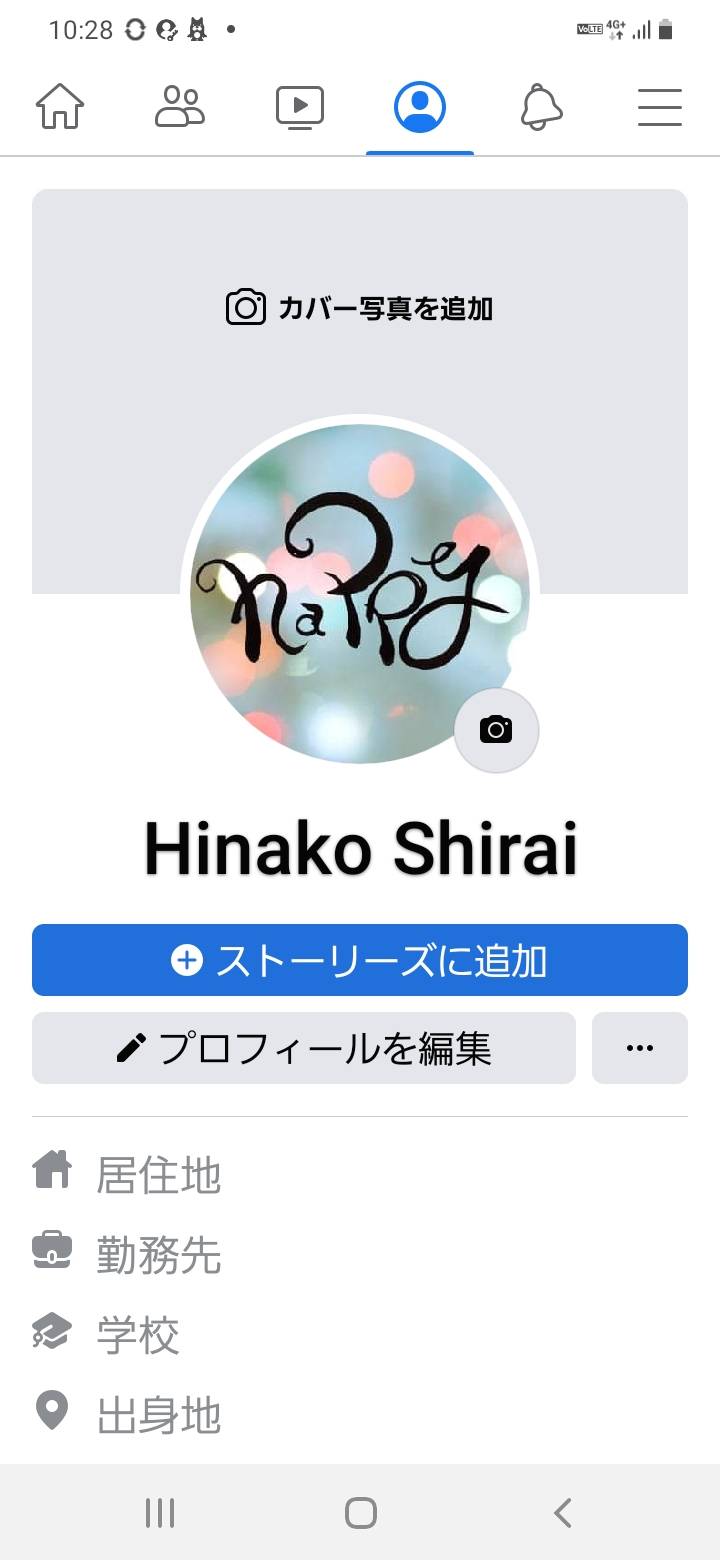Screen dimensions: 720x1560
Task: Add workplace (勤務先)
Action: [127, 1254]
